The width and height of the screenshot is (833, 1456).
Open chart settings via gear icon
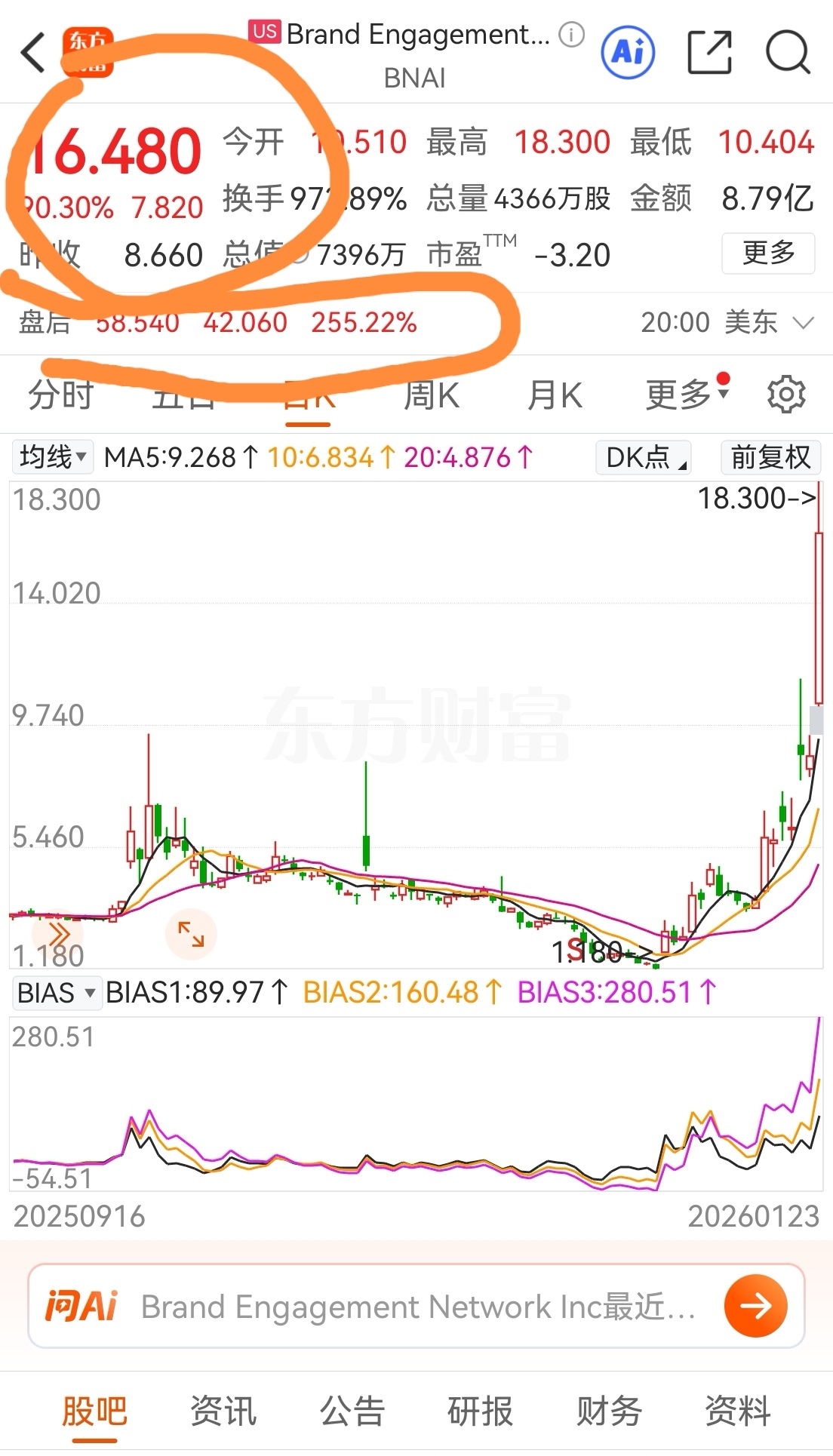tap(788, 393)
